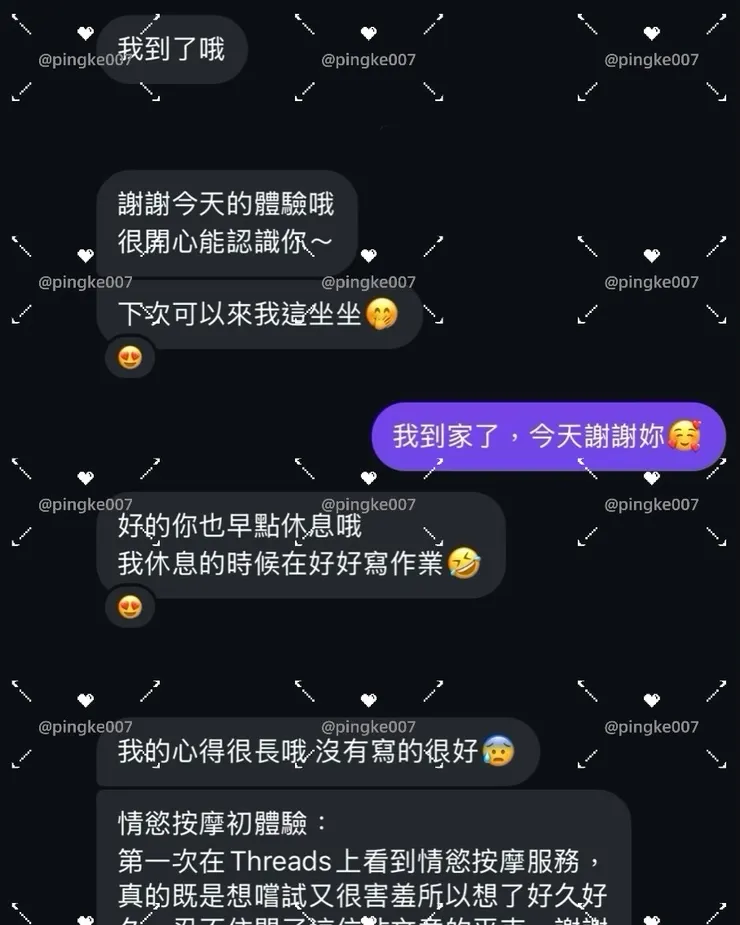
Task: Click the 🥰 emoji in the purple sent bubble
Action: [x=687, y=437]
